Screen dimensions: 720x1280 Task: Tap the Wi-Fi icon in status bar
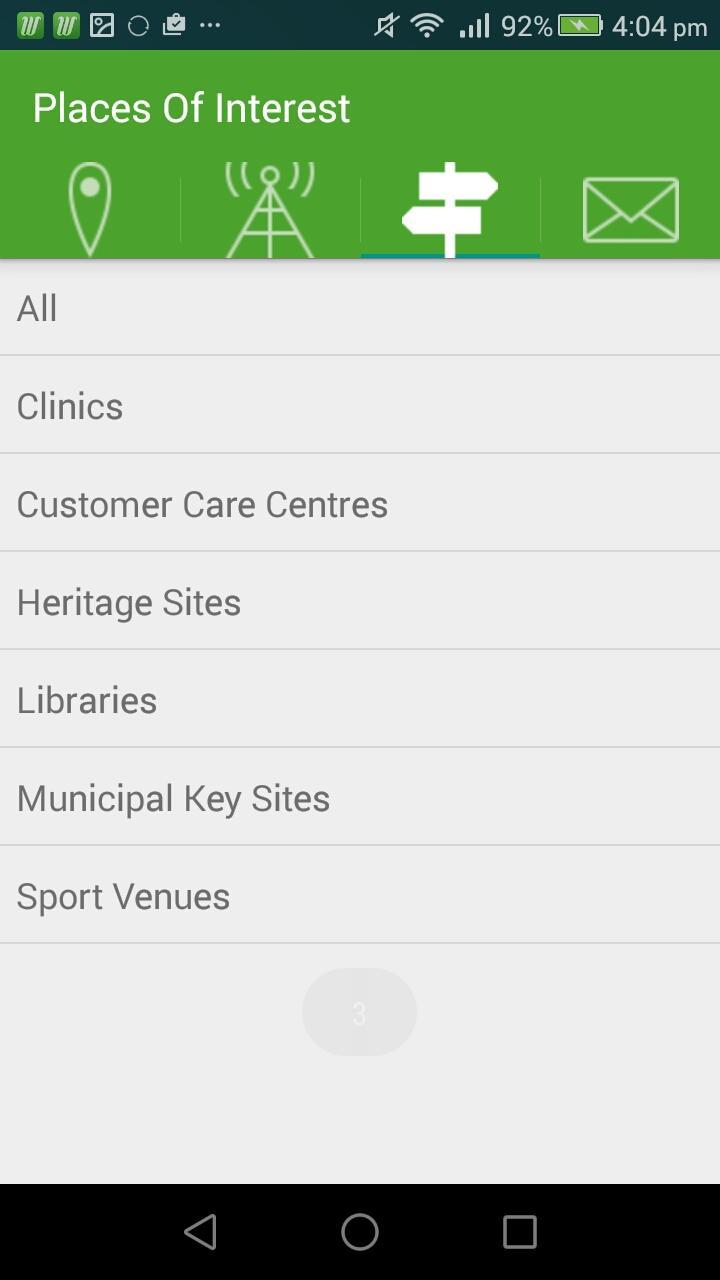pos(427,25)
